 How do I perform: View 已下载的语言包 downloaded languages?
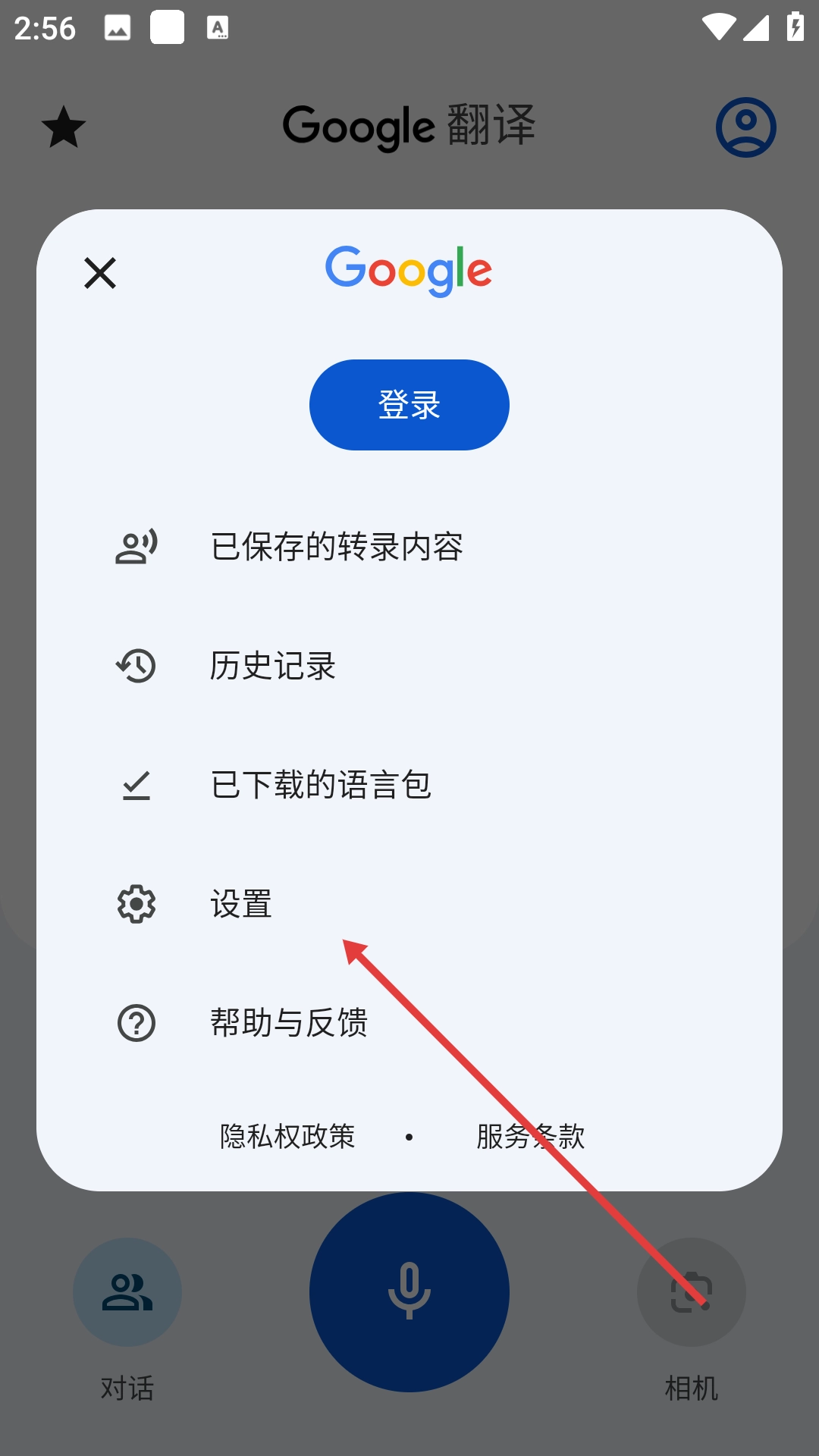320,785
